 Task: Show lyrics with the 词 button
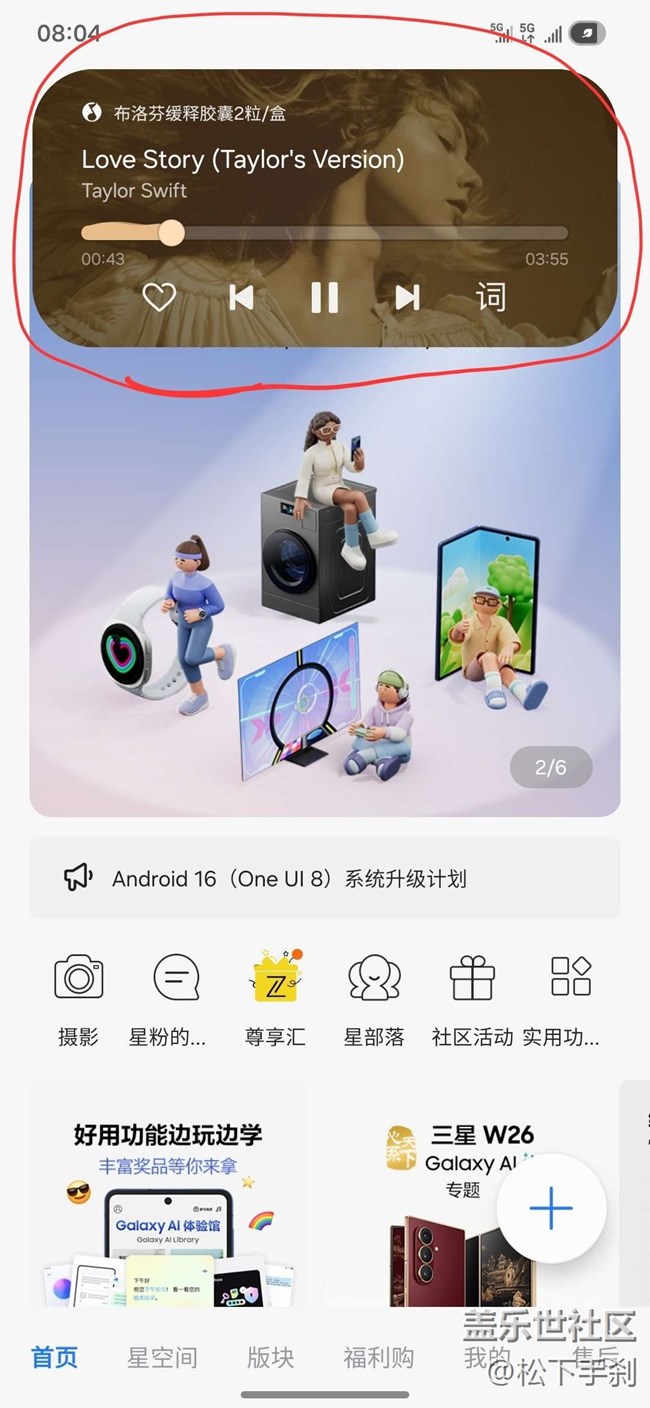tap(490, 297)
